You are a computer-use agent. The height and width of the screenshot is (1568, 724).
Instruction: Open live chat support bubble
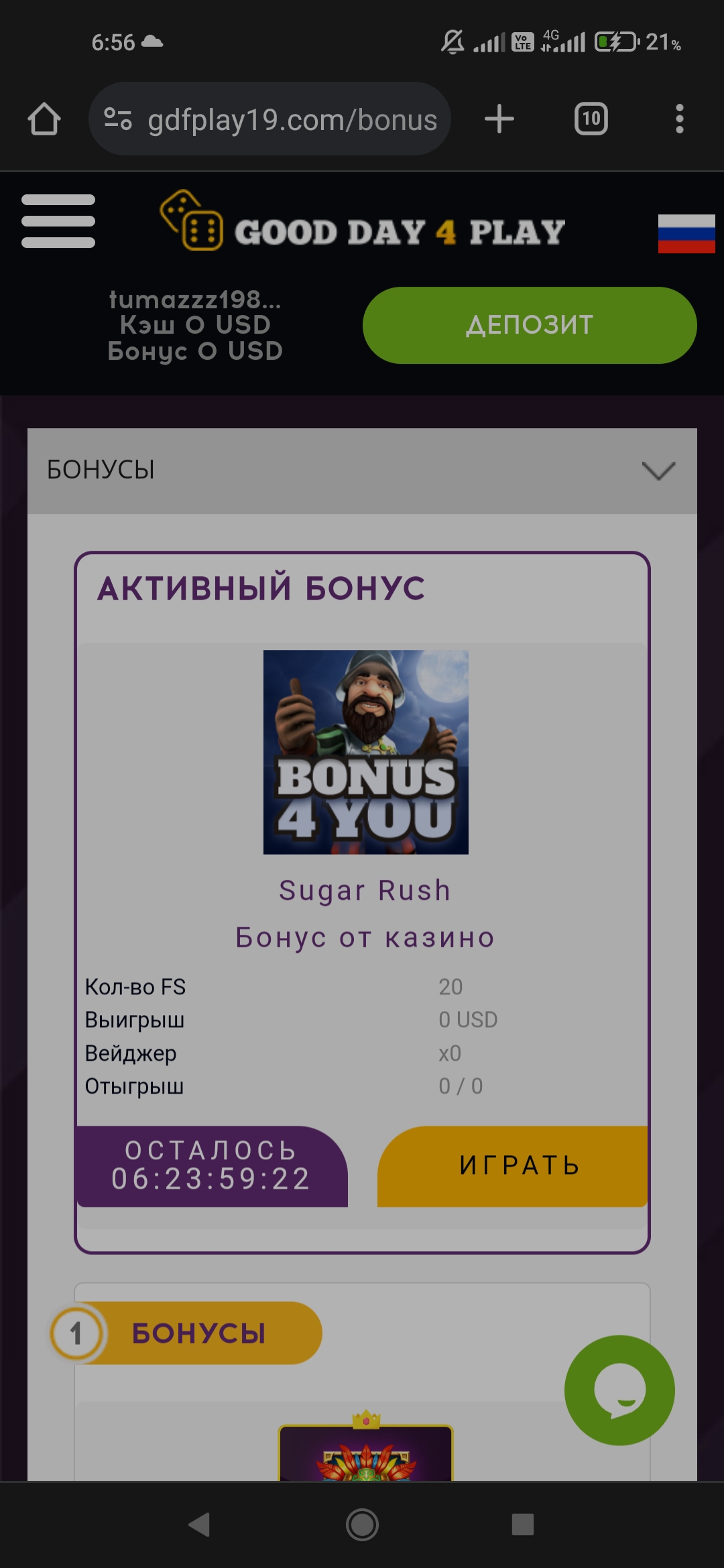click(619, 1390)
